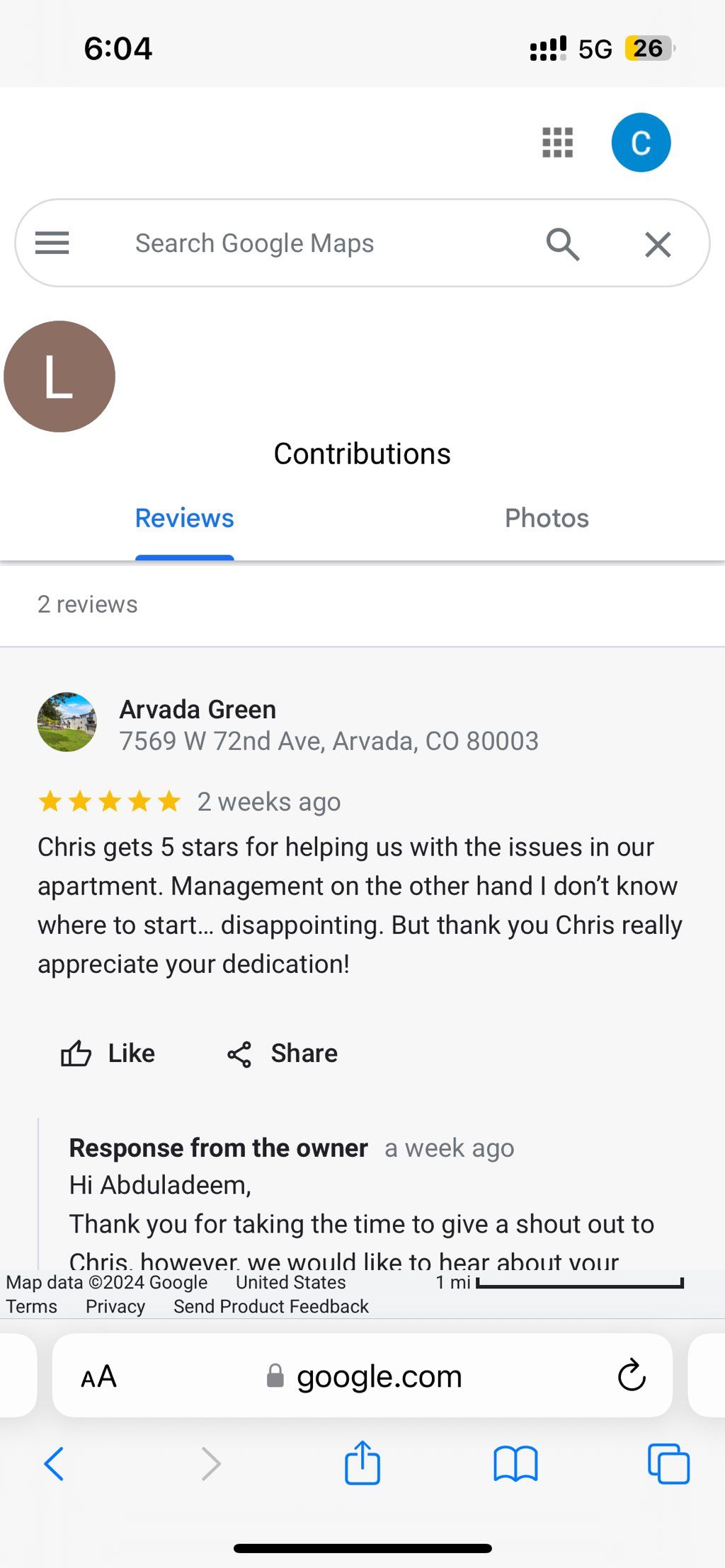
Task: Open the Terms link
Action: [32, 1306]
